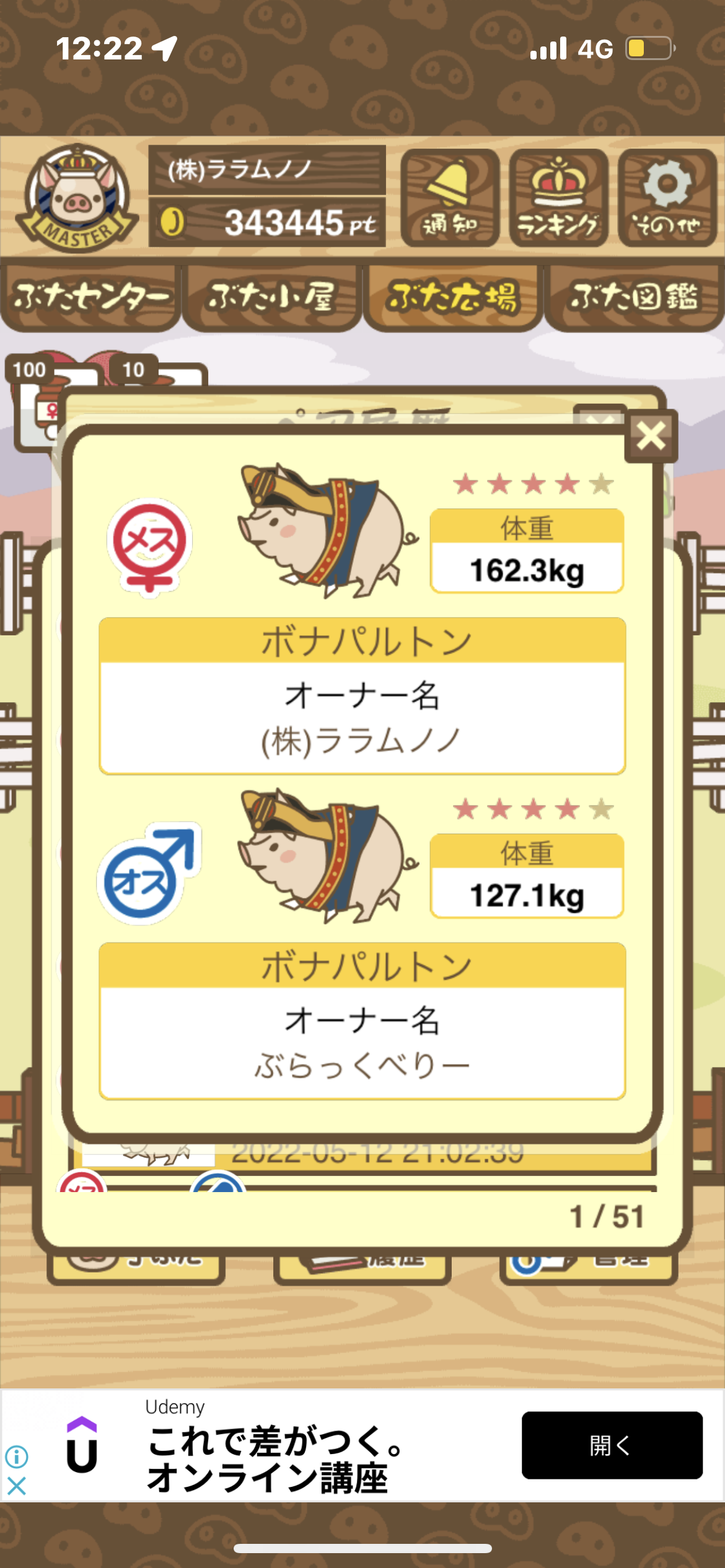Switch to the ぶた図鑑 tab
725x1568 pixels.
pyautogui.click(x=635, y=298)
